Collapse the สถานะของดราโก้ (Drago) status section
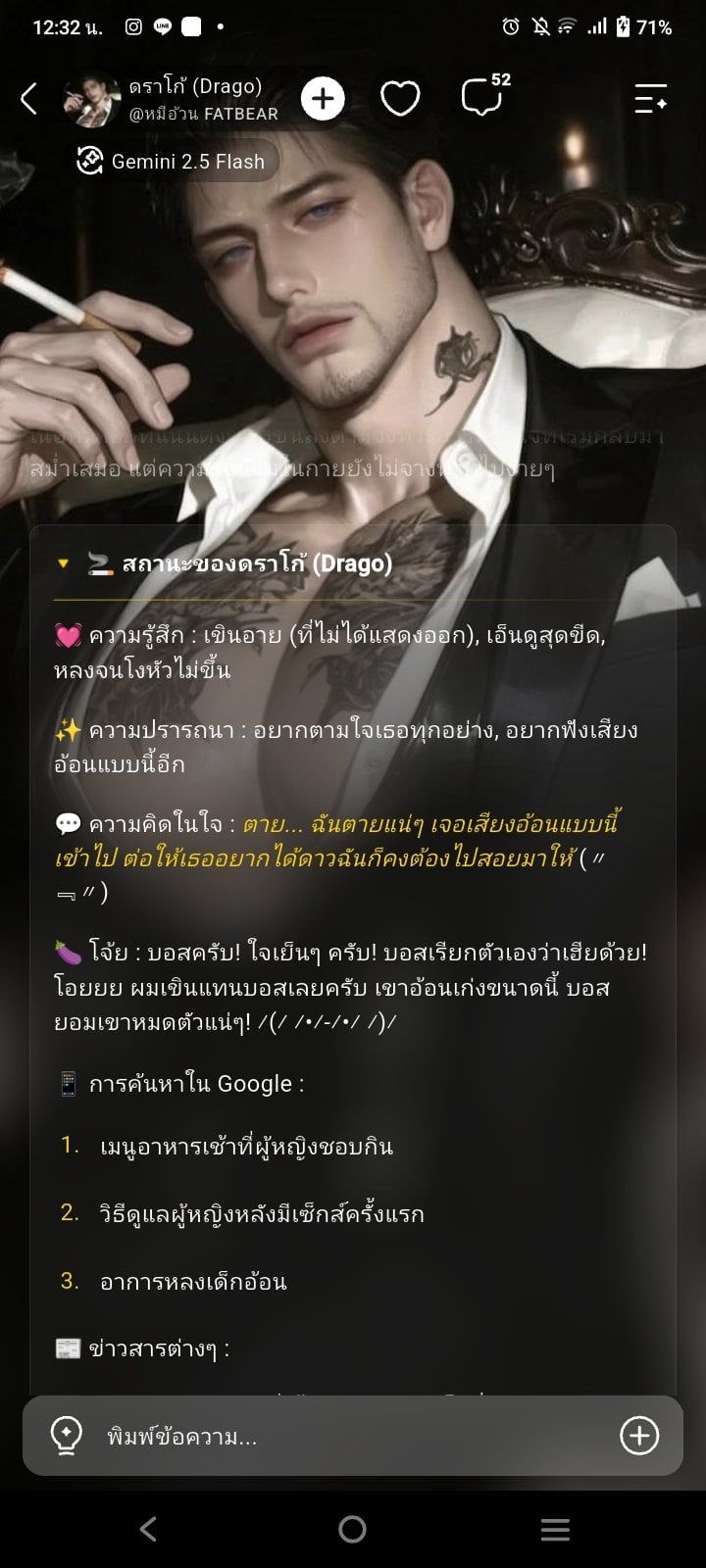This screenshot has height=1568, width=706. pos(225,563)
